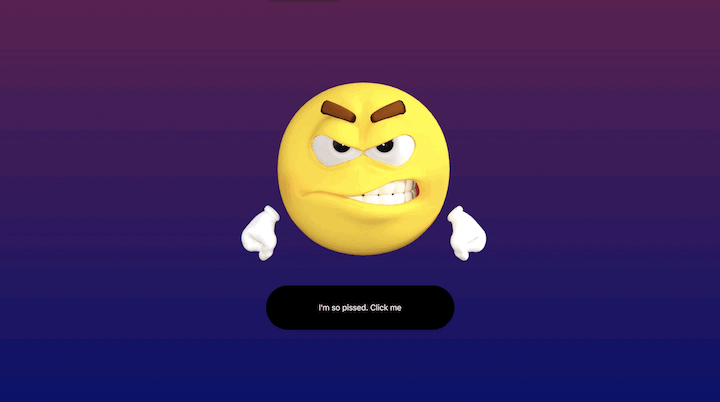Tap the "I'm so pissed. Click me" button
This screenshot has height=402, width=720.
click(360, 308)
